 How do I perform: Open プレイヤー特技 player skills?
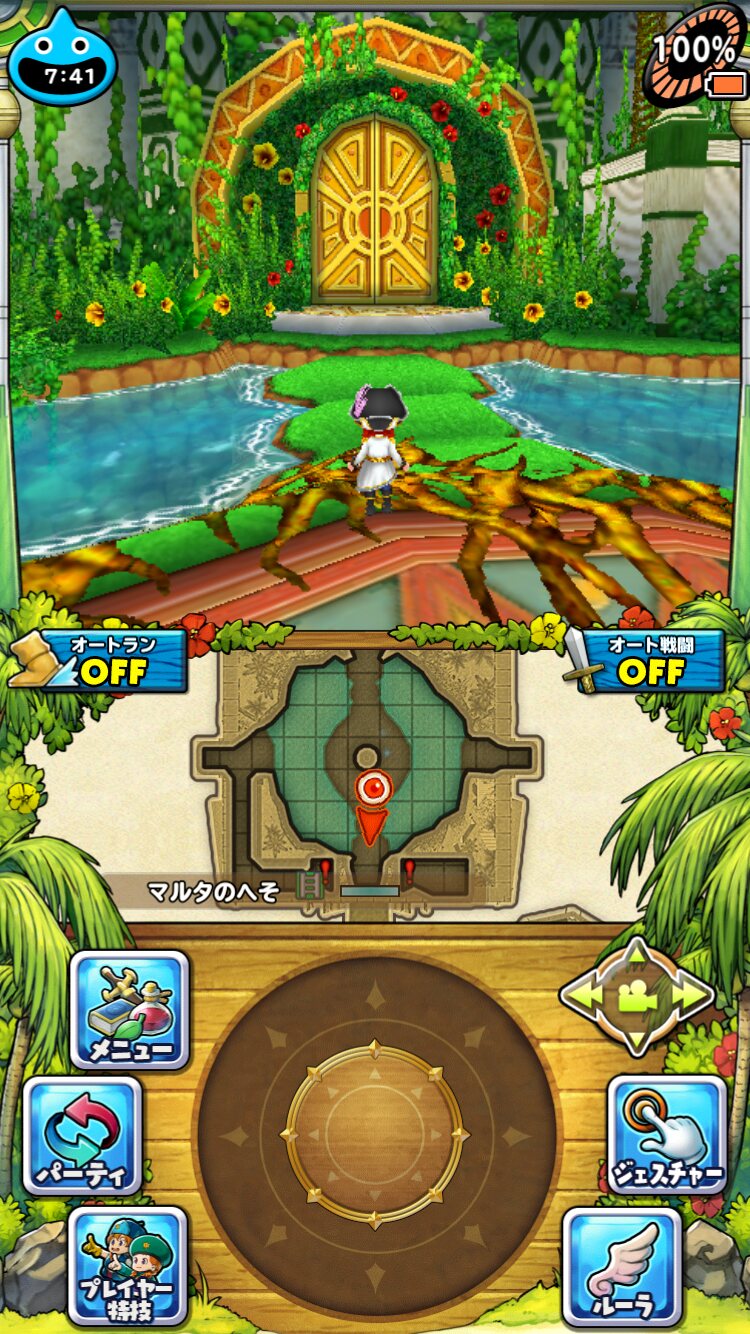pos(127,1265)
